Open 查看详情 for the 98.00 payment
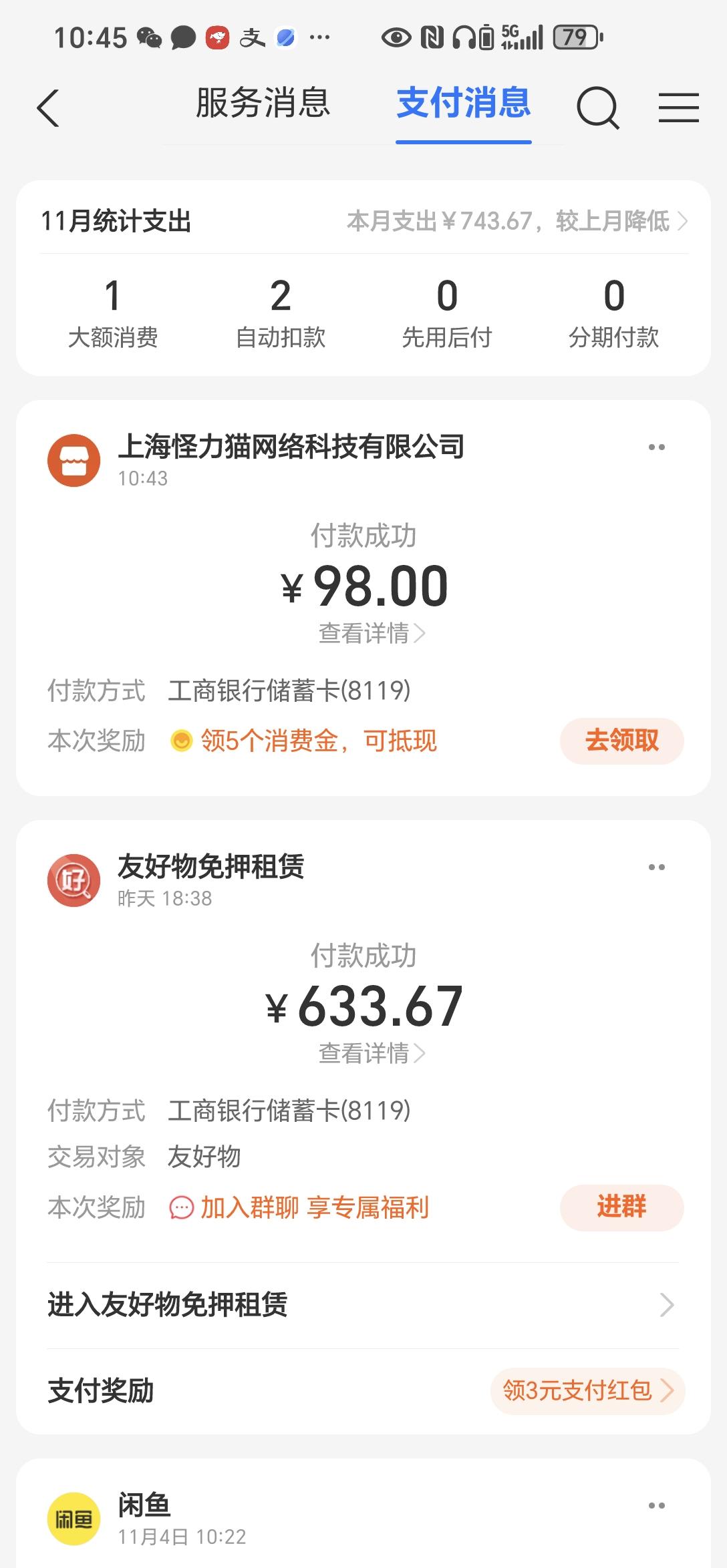This screenshot has width=727, height=1568. 372,634
